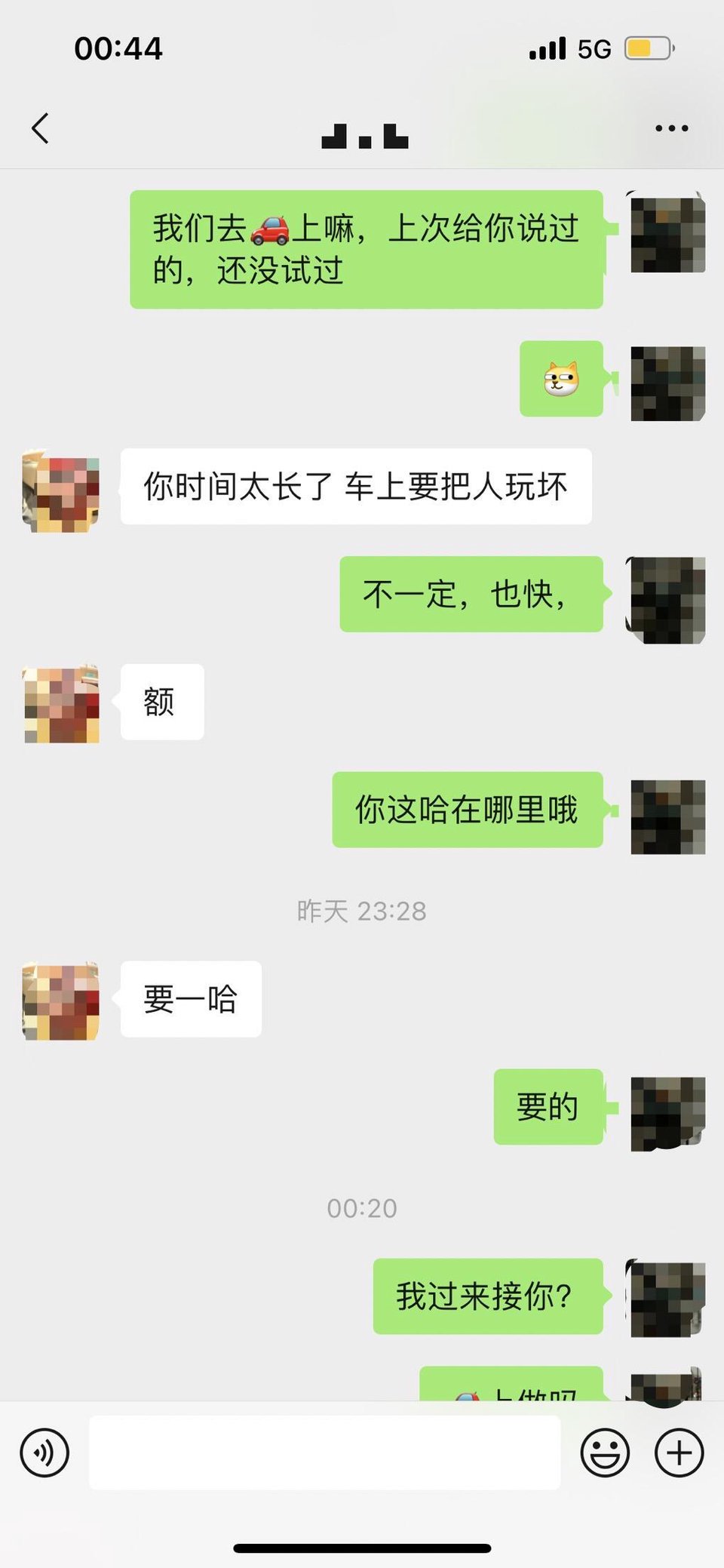Go back to the chat list
This screenshot has width=724, height=1568.
point(41,128)
